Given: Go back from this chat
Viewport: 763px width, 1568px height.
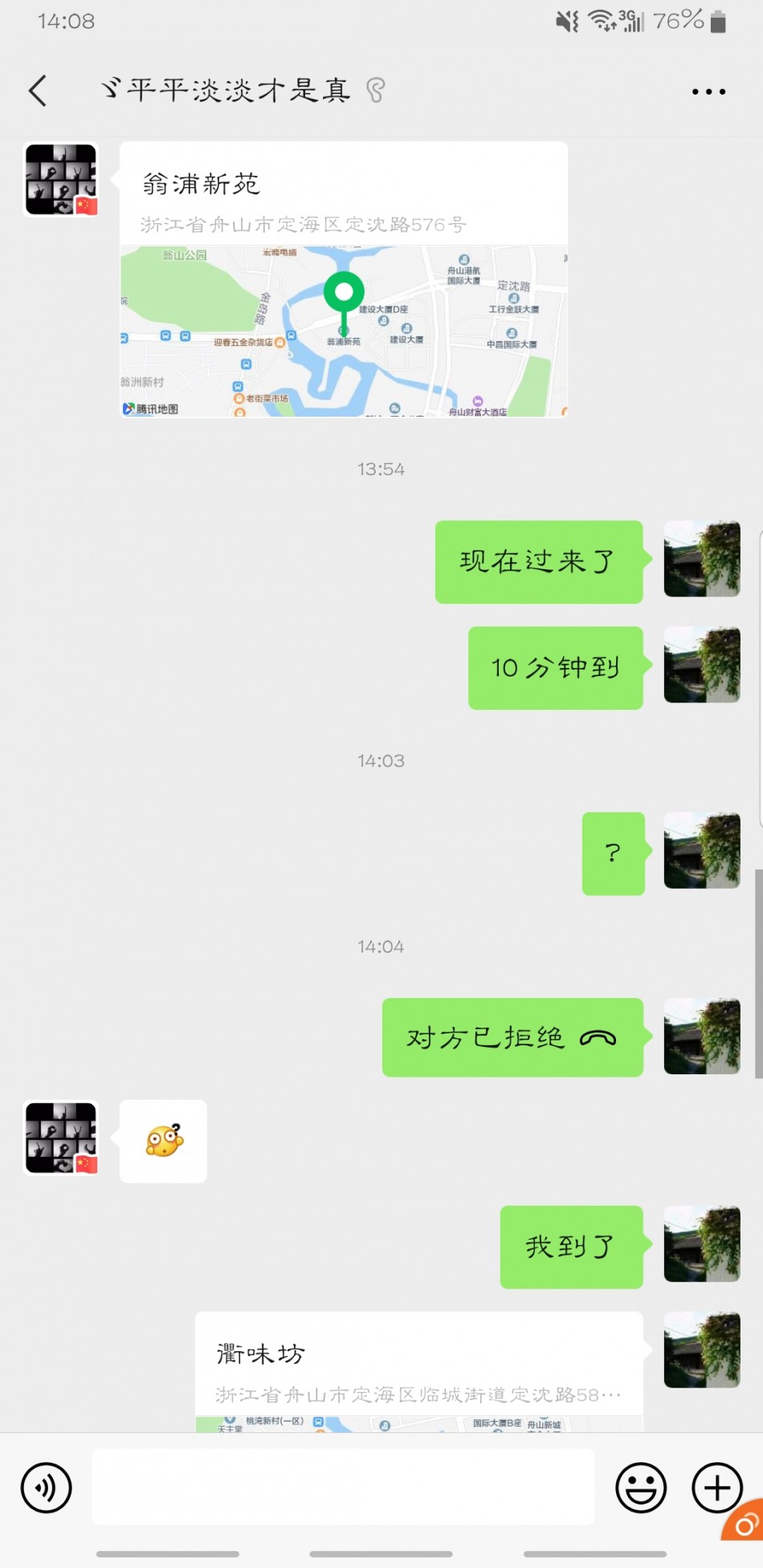Looking at the screenshot, I should pyautogui.click(x=39, y=91).
